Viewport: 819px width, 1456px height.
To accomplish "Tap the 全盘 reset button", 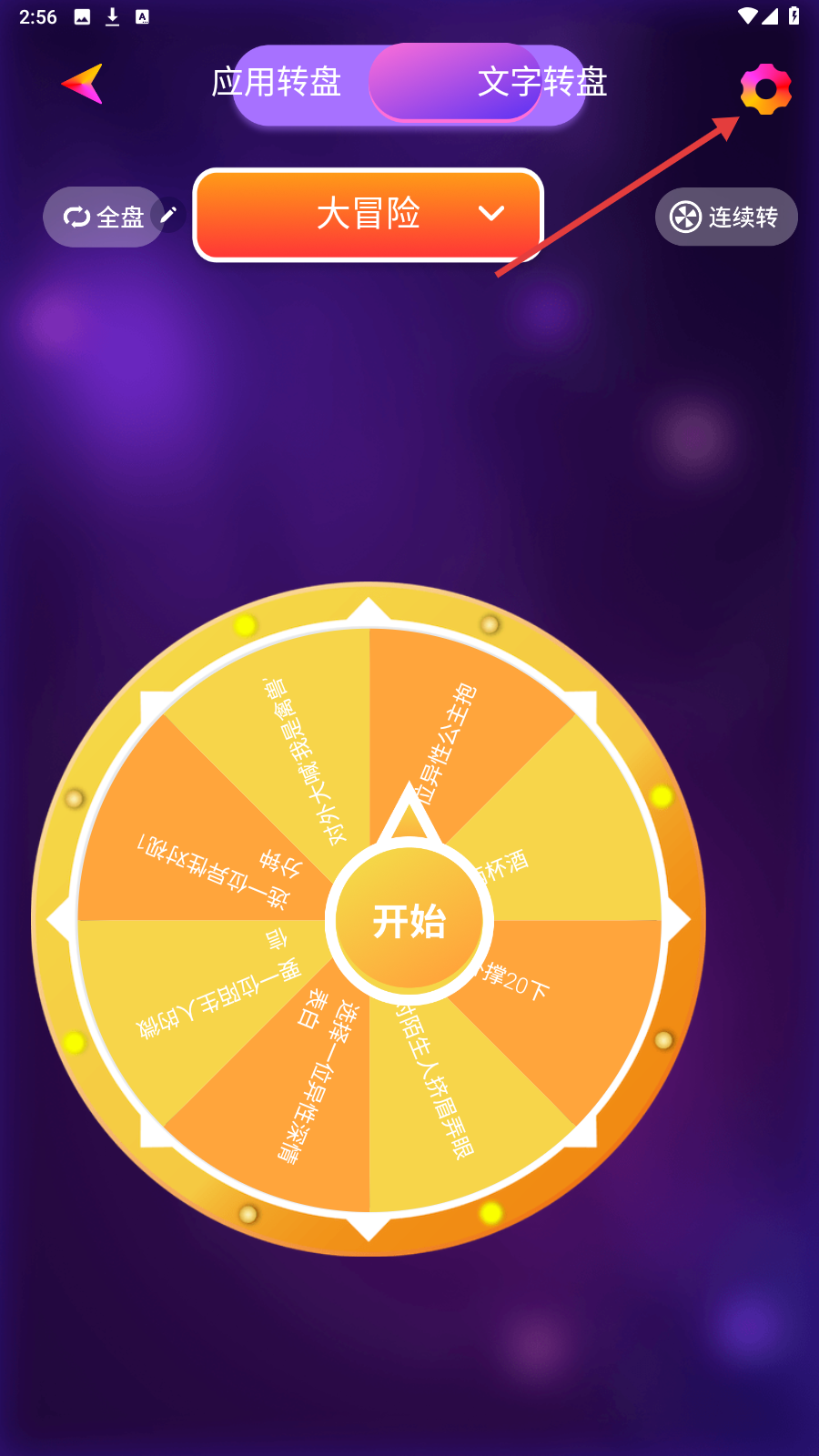I will coord(103,217).
